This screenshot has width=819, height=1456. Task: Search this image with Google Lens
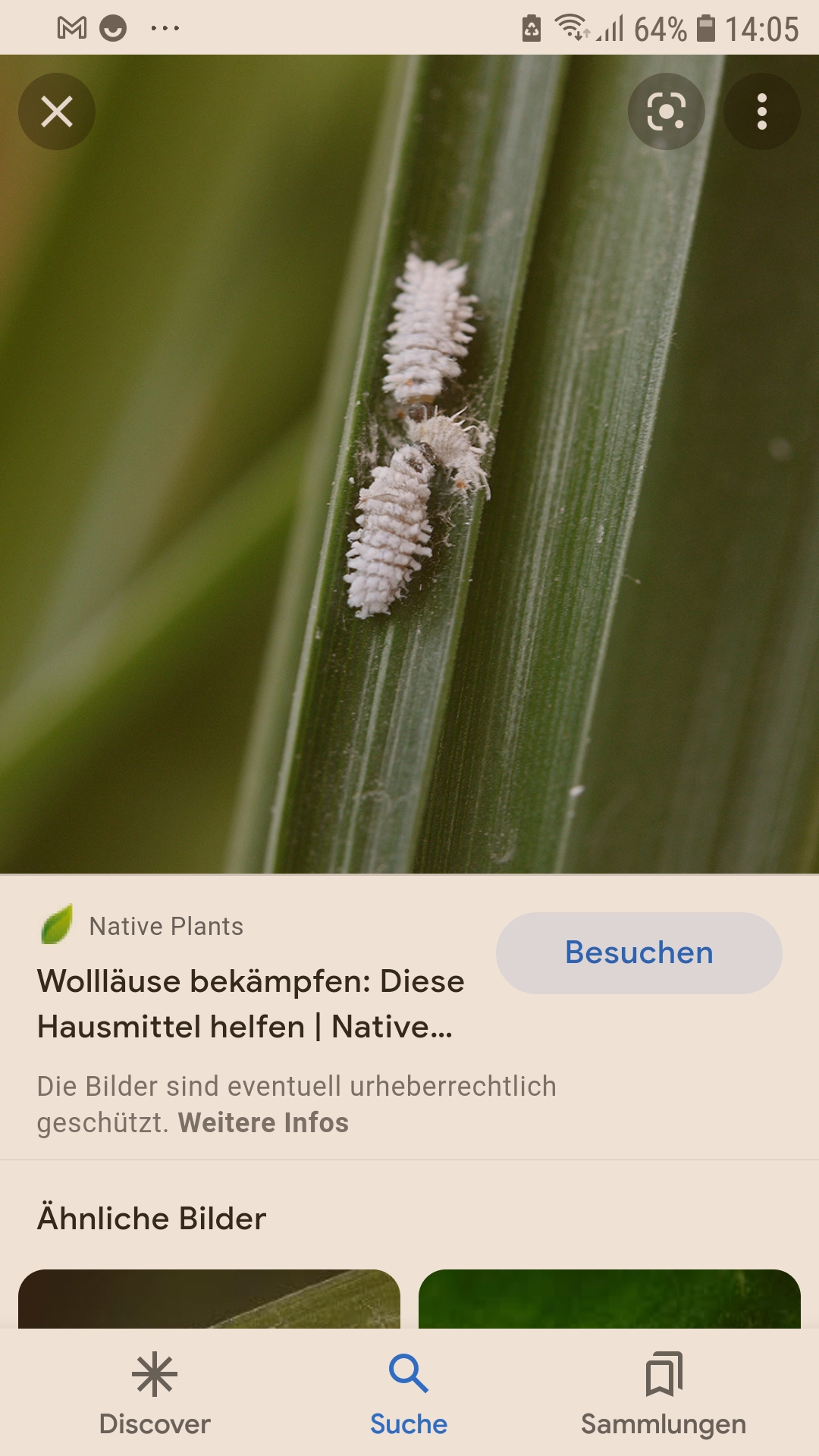point(667,111)
